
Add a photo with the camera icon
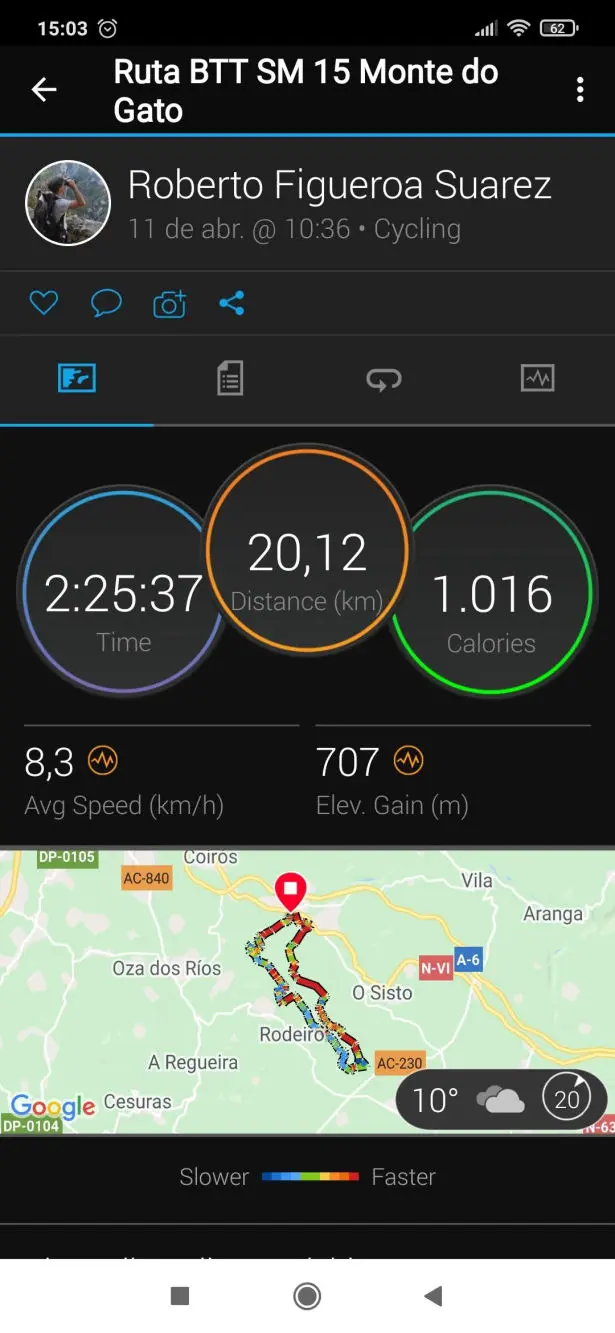pyautogui.click(x=169, y=304)
